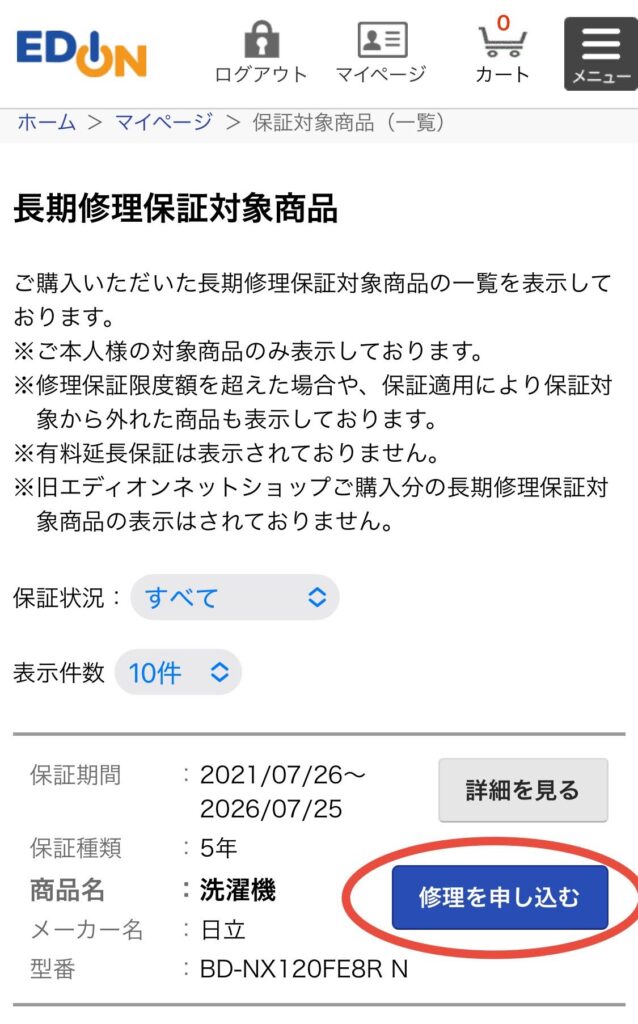
Task: Open マイページ from the header
Action: click(381, 53)
